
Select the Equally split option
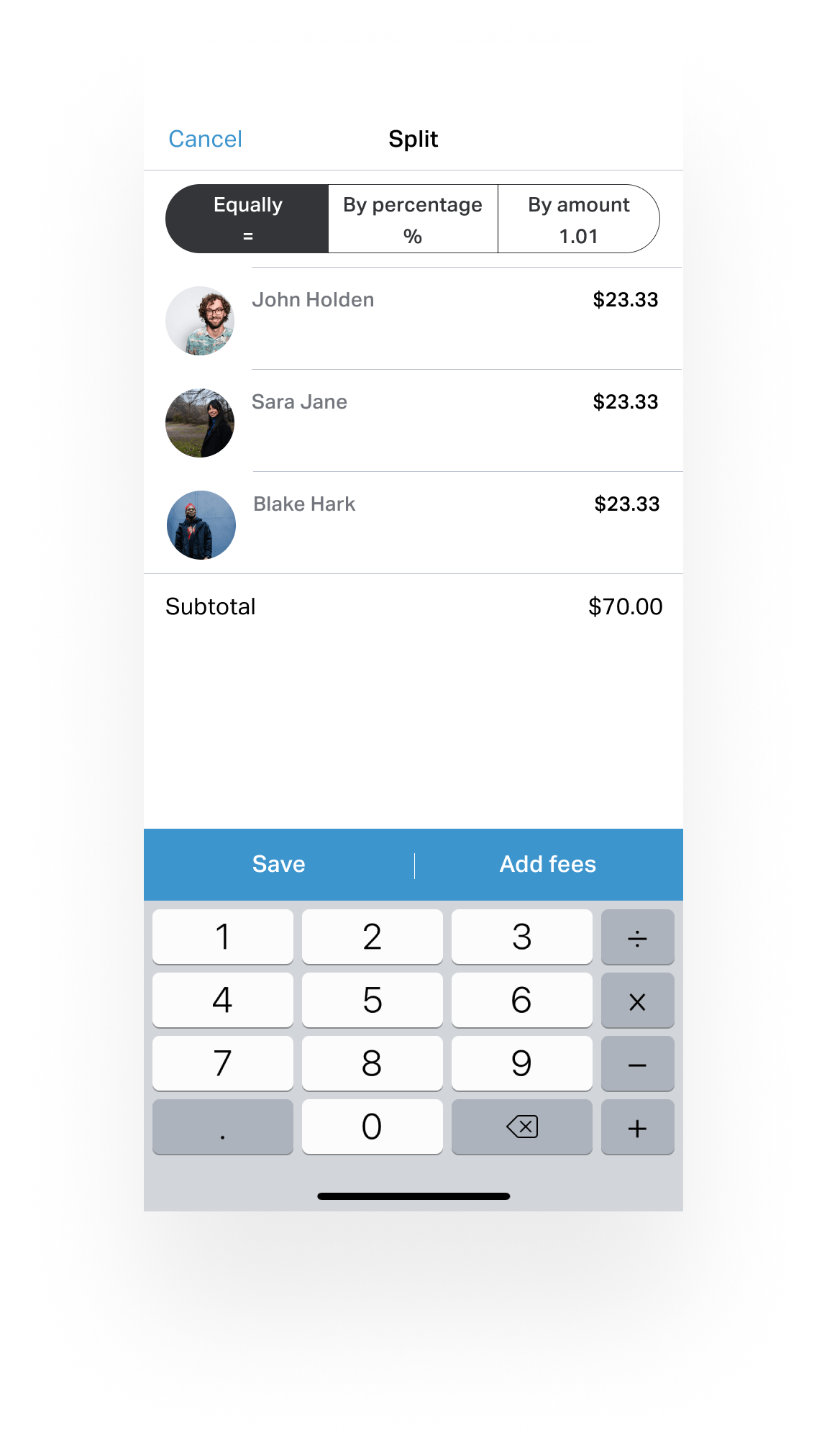247,219
